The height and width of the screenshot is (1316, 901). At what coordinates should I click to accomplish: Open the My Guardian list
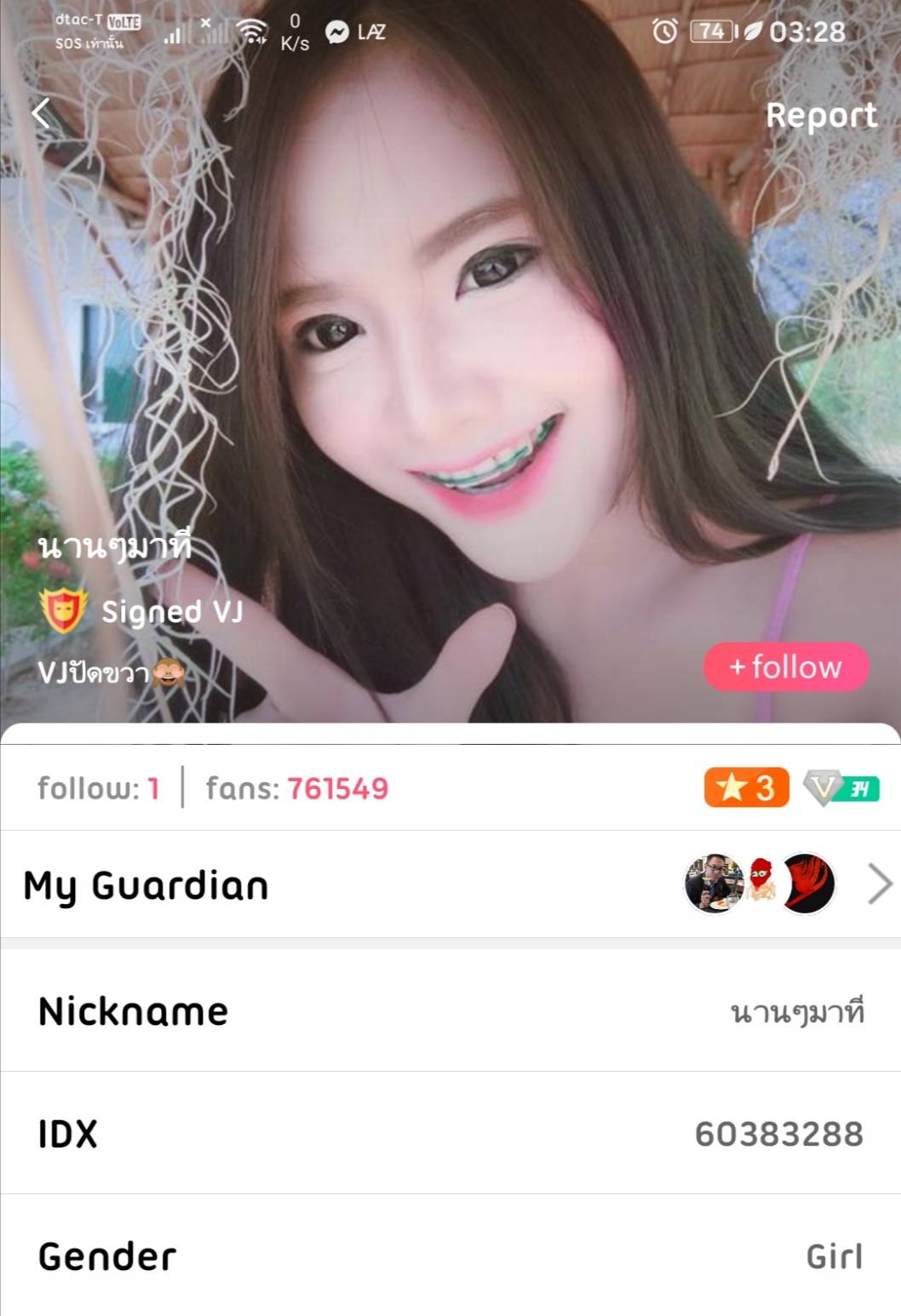point(879,884)
